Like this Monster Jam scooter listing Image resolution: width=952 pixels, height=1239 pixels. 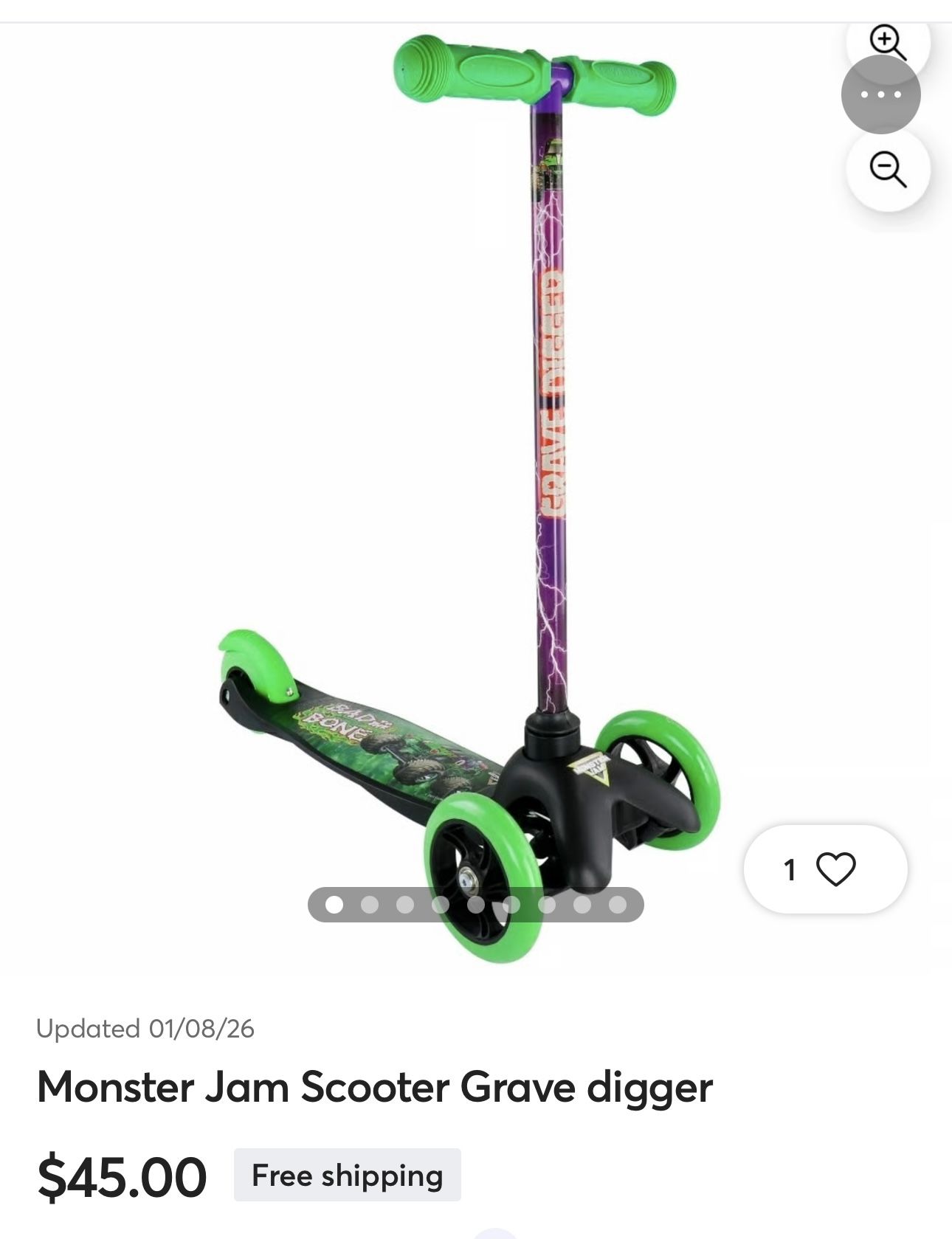pyautogui.click(x=835, y=869)
